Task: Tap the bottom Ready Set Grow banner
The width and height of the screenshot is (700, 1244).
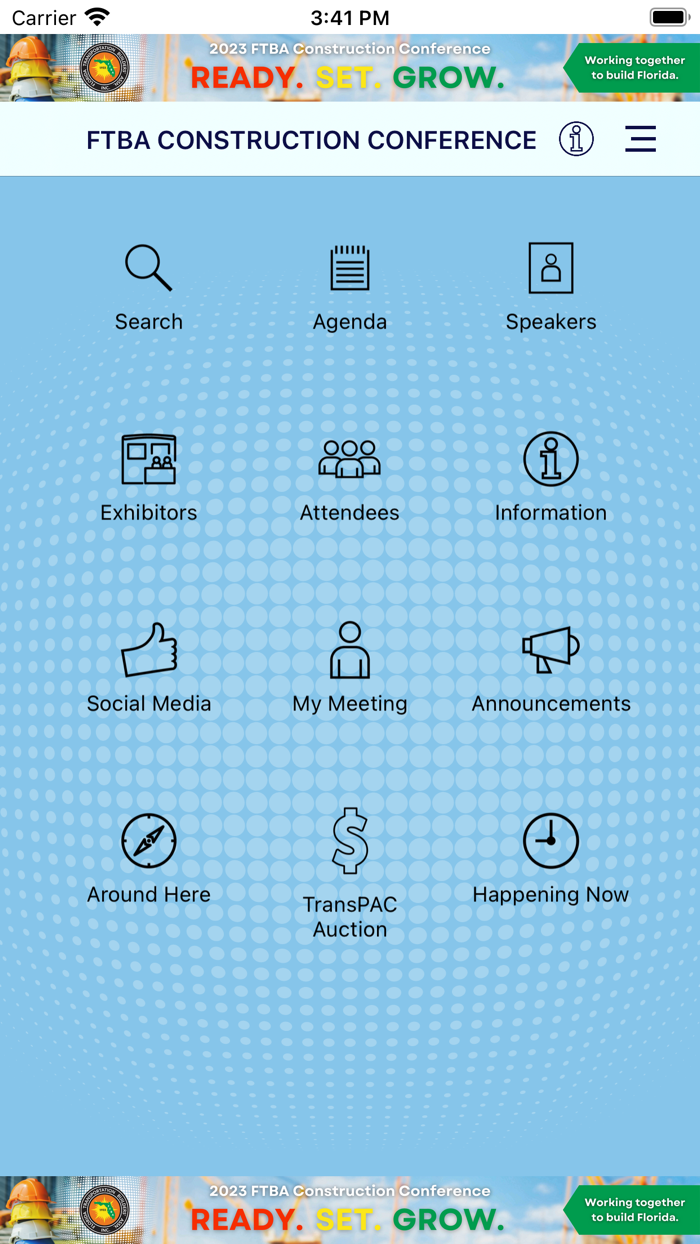Action: click(x=350, y=1210)
